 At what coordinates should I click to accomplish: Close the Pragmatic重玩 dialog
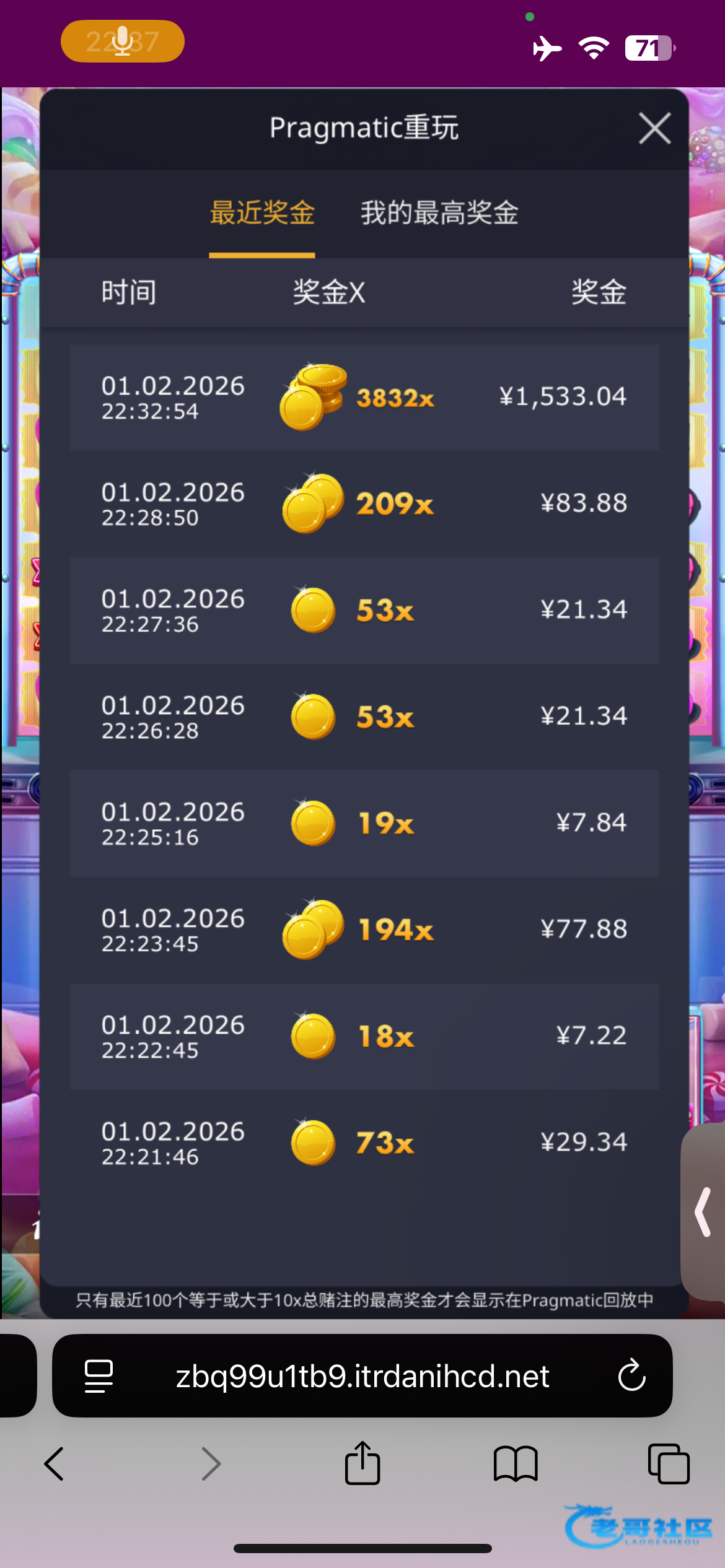[654, 128]
